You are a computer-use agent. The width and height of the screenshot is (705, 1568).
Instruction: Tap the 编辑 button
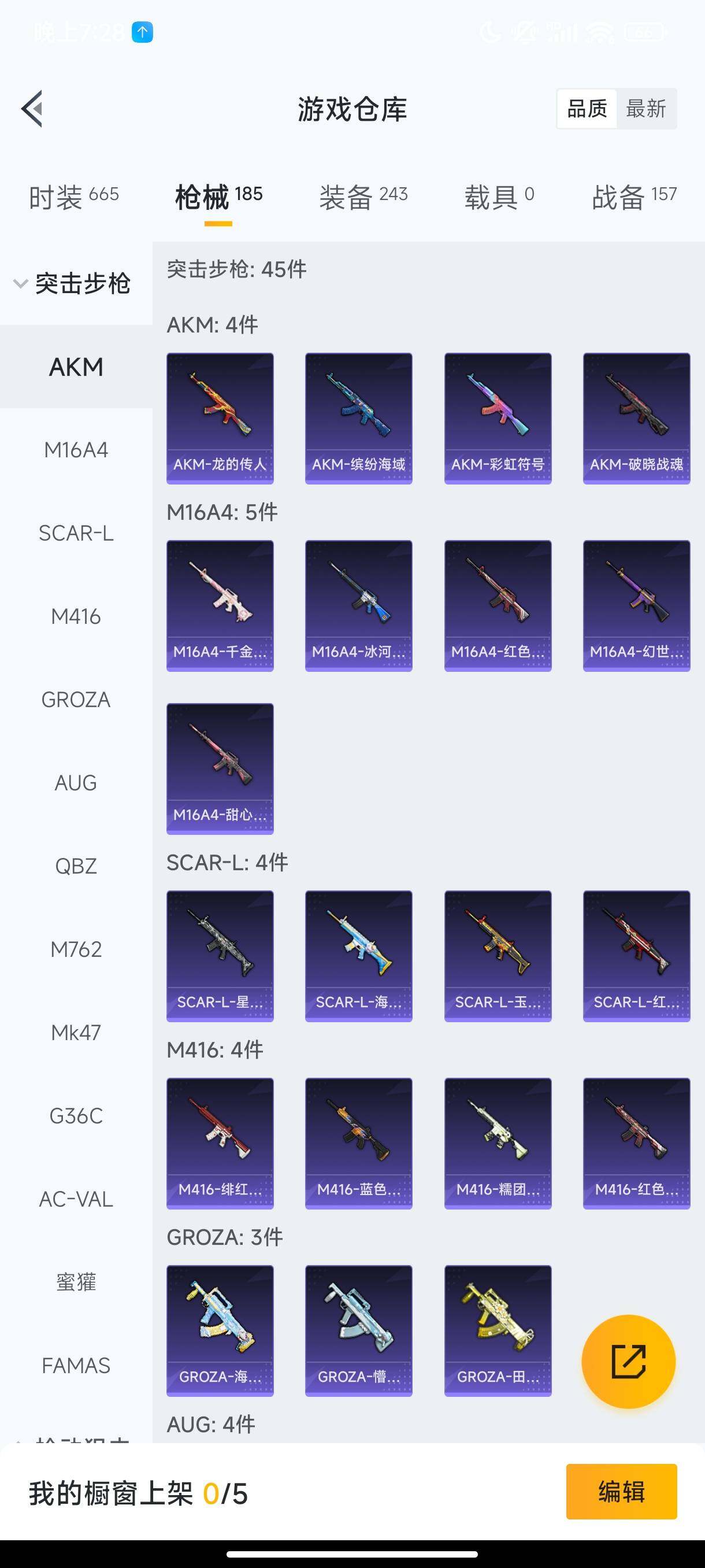coord(621,1491)
